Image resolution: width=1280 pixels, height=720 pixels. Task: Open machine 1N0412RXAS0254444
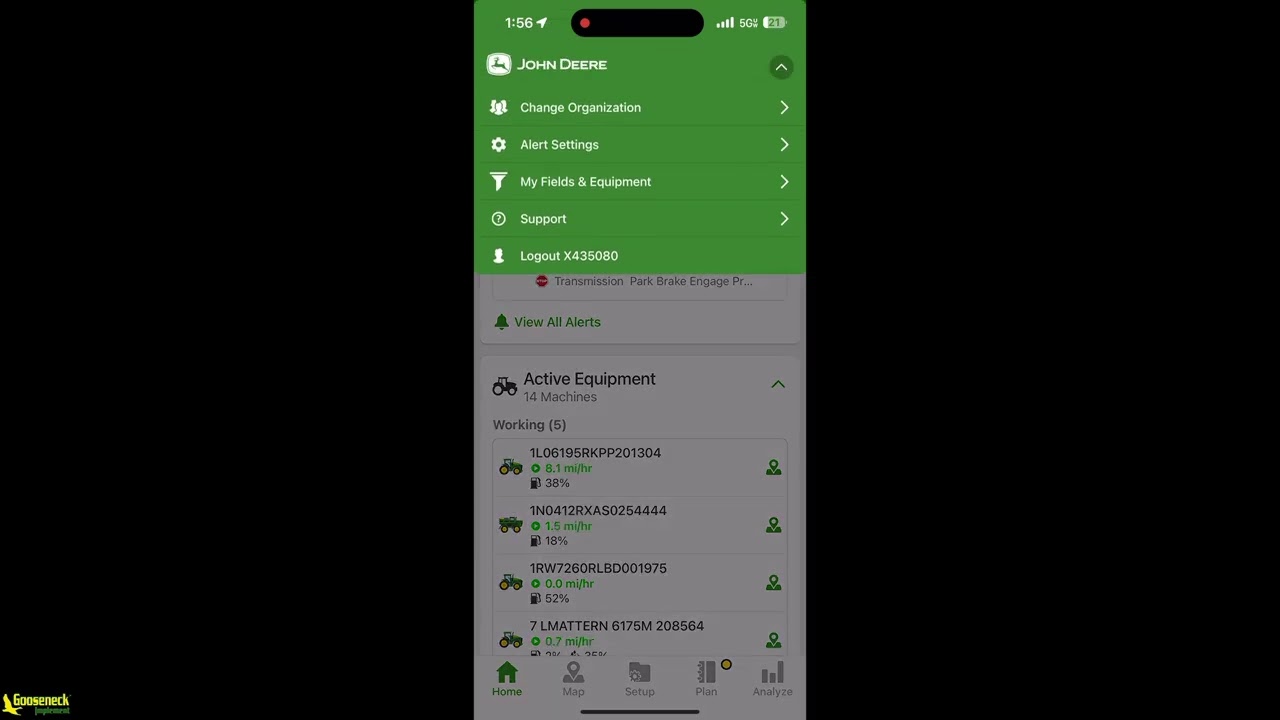(620, 525)
